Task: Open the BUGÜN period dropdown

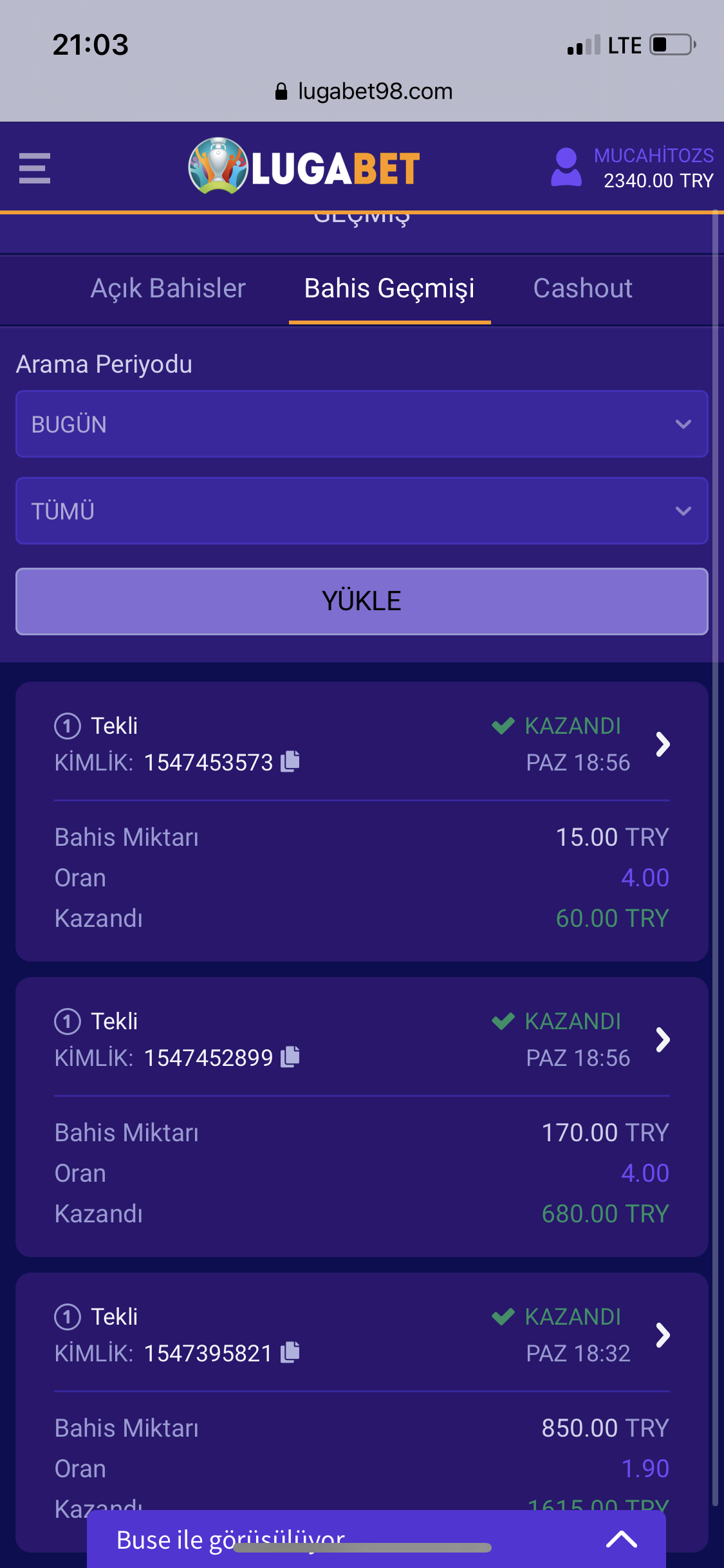Action: tap(362, 424)
